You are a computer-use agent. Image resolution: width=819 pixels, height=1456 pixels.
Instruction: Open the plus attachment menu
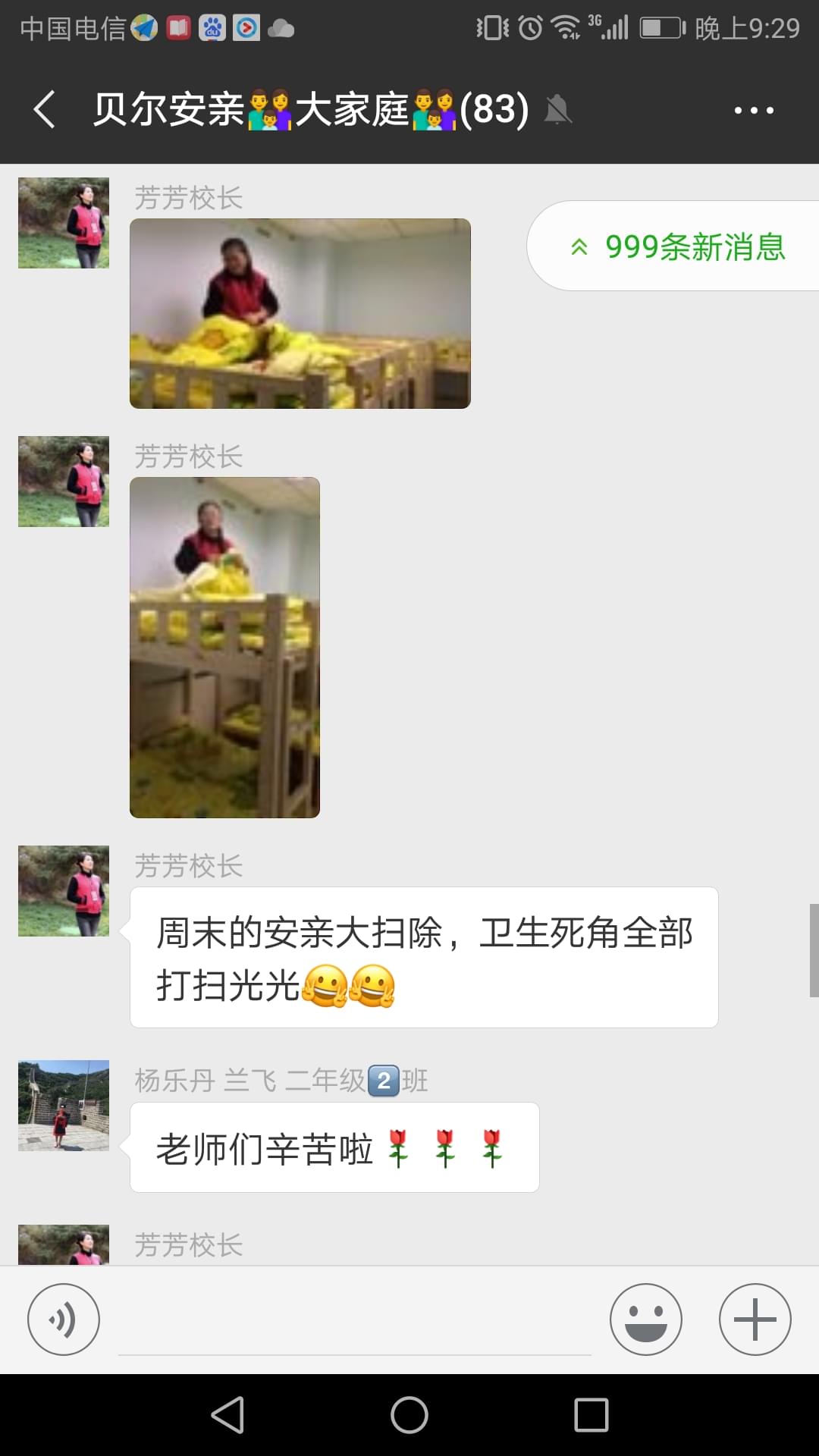(755, 1319)
